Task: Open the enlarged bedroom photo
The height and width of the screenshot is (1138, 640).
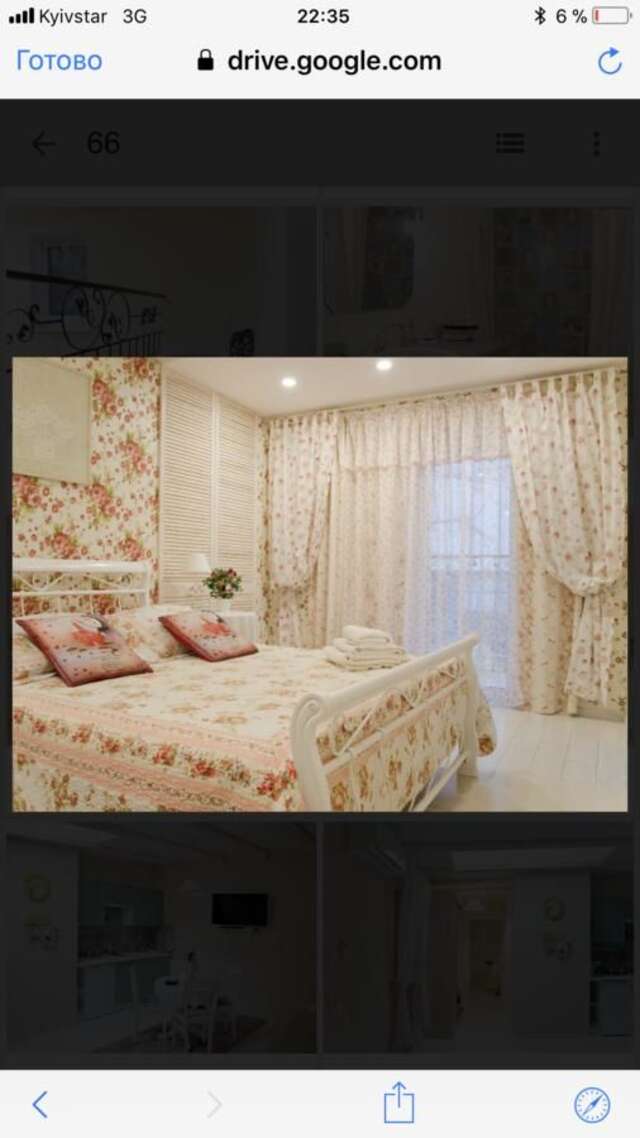Action: [x=320, y=584]
